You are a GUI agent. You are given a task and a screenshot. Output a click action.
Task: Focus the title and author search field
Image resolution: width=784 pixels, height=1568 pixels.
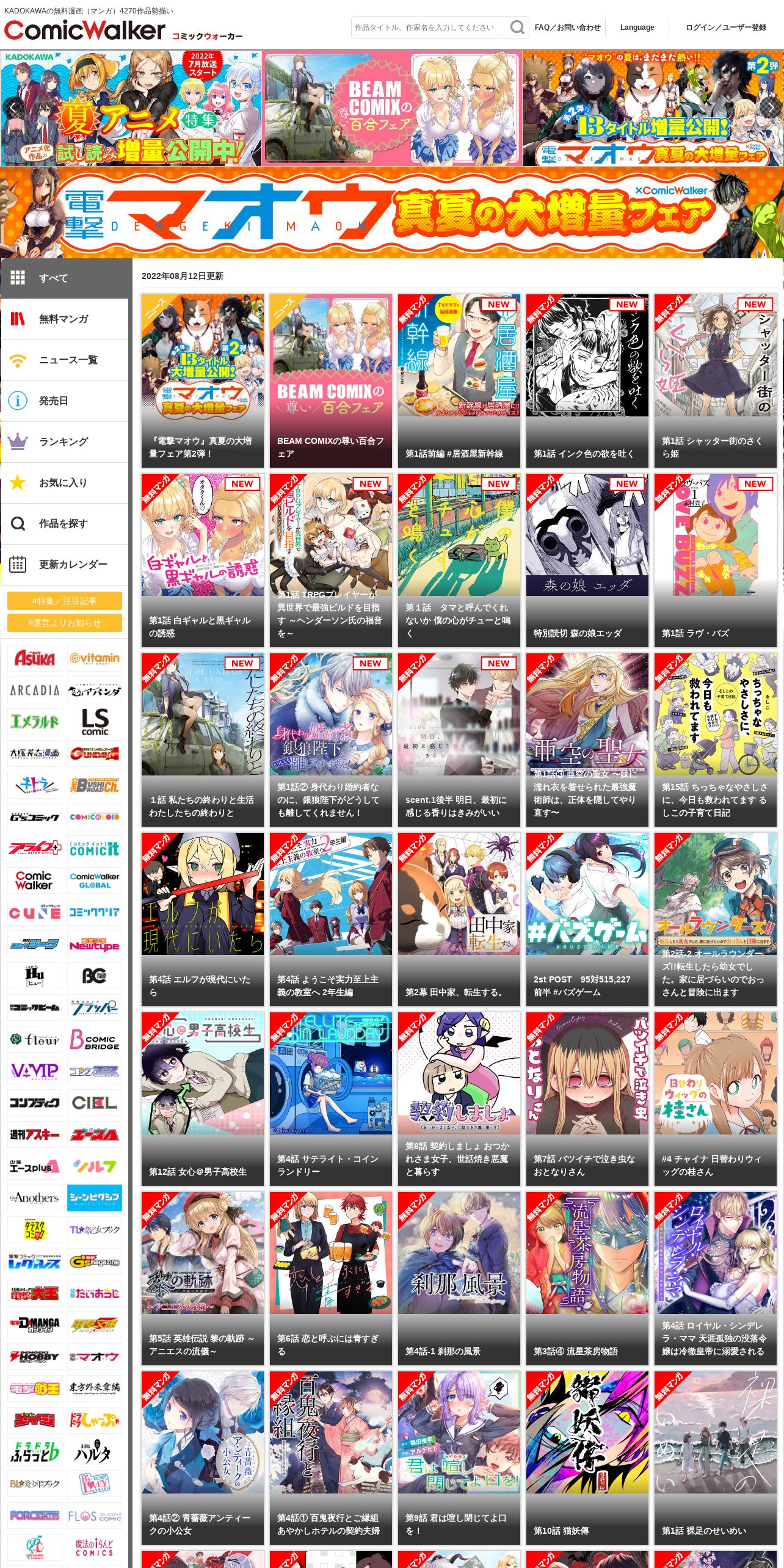(430, 27)
